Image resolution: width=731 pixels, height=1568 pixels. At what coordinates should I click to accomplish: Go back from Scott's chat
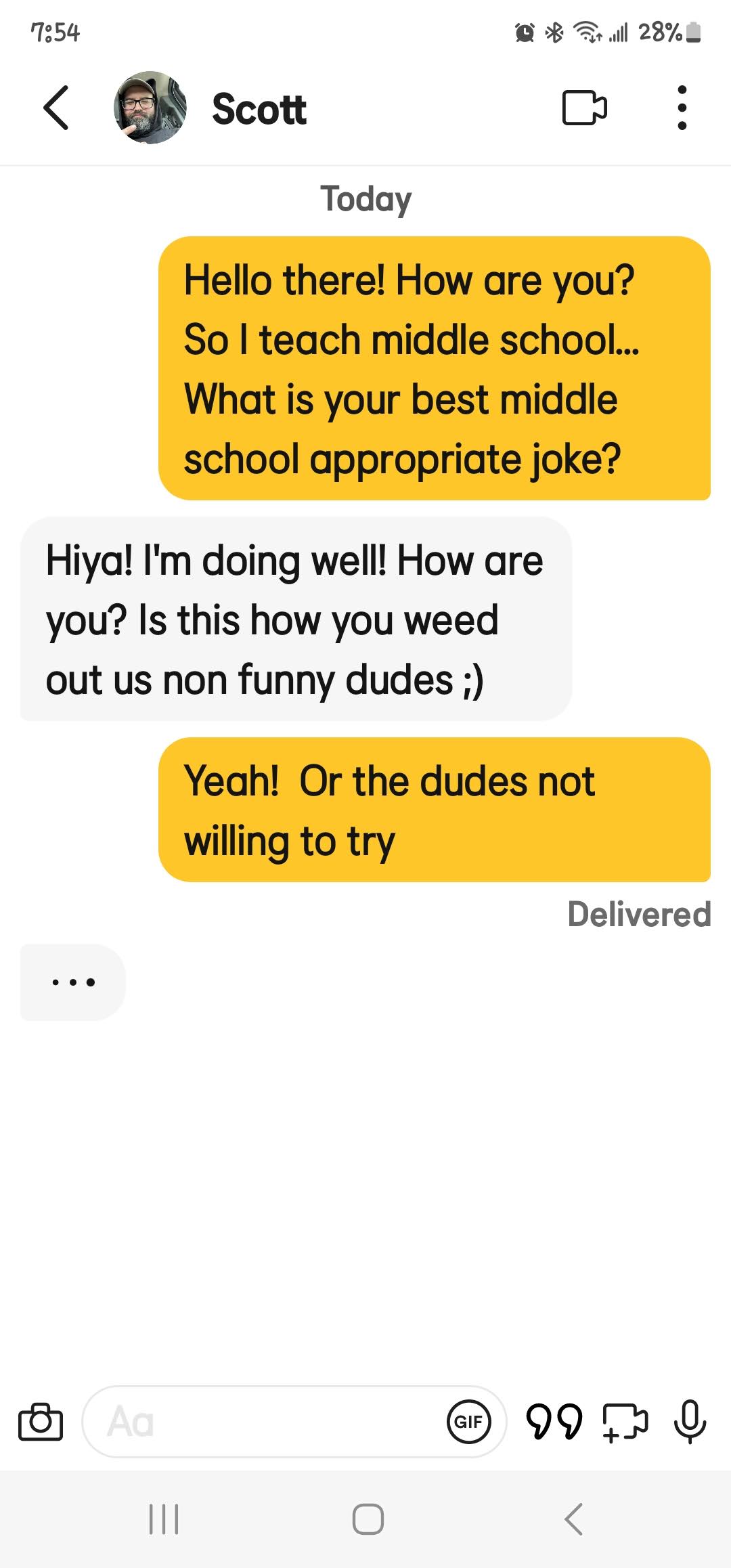pos(56,108)
